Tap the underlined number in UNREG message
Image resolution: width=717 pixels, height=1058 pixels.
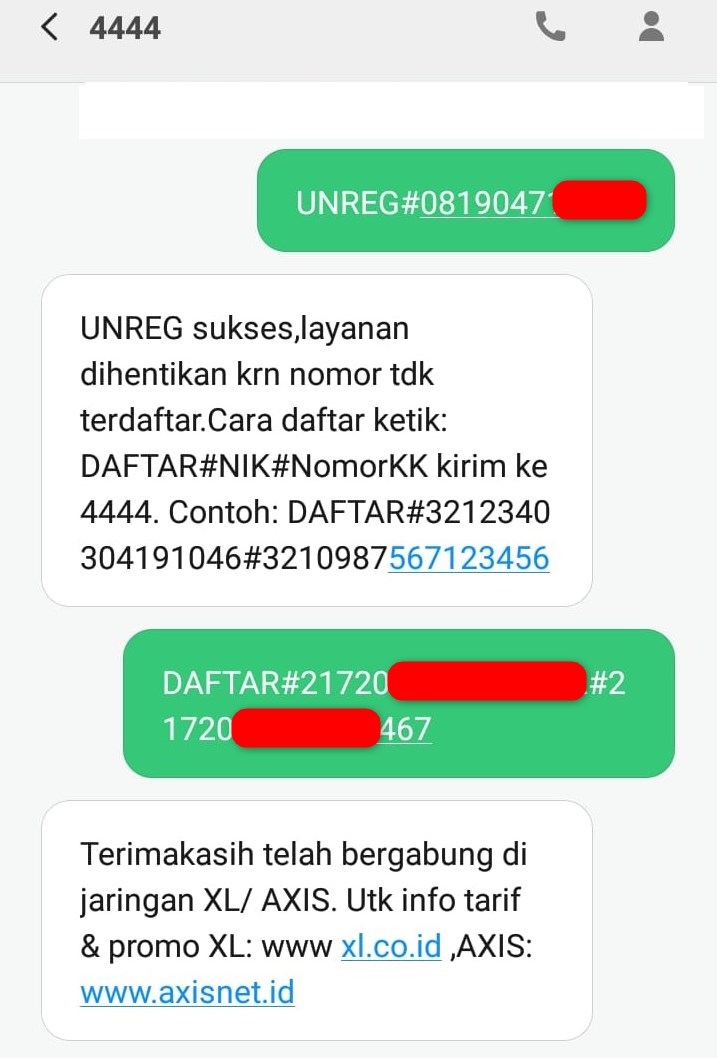coord(485,203)
